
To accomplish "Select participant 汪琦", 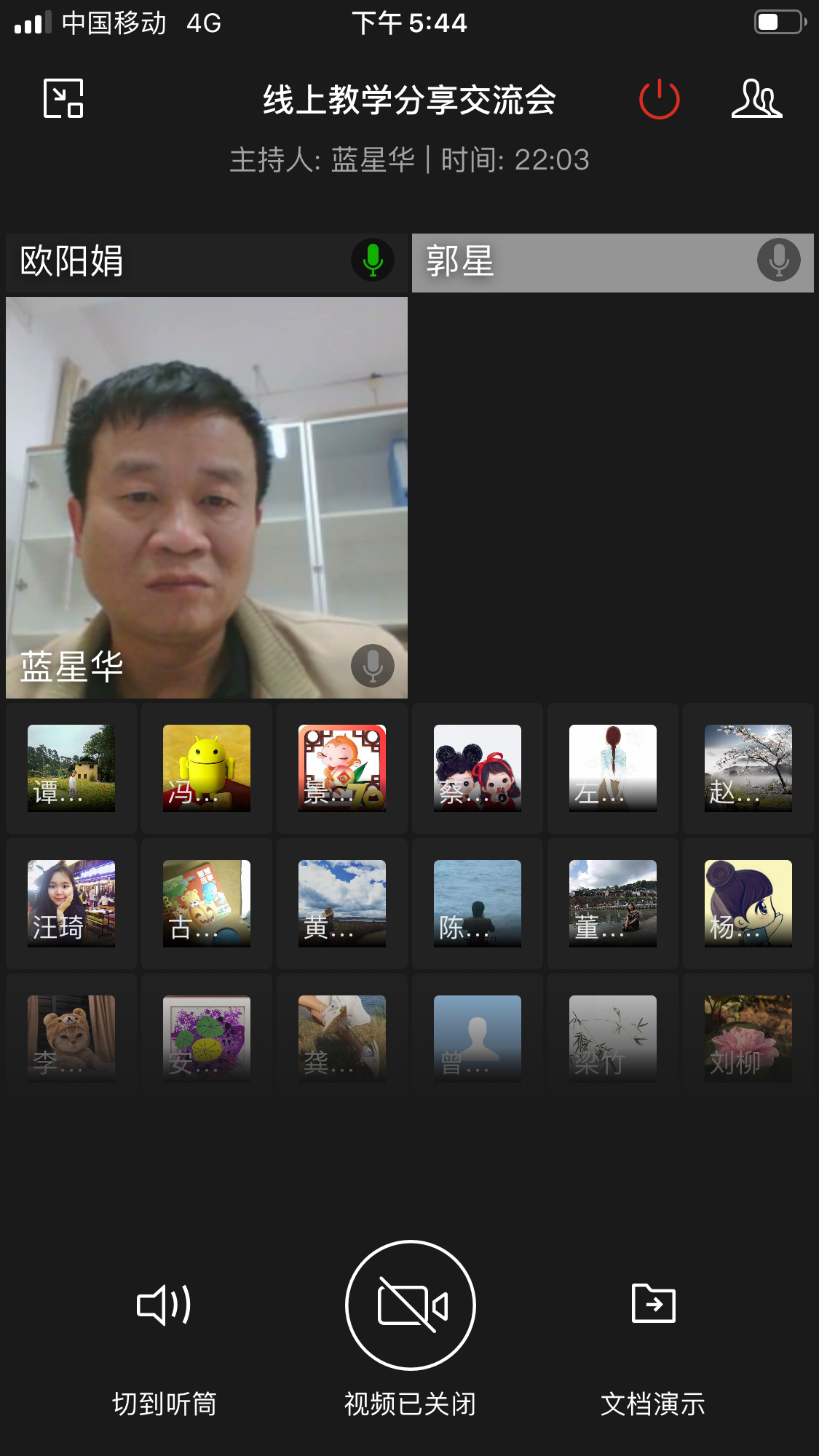I will (71, 904).
